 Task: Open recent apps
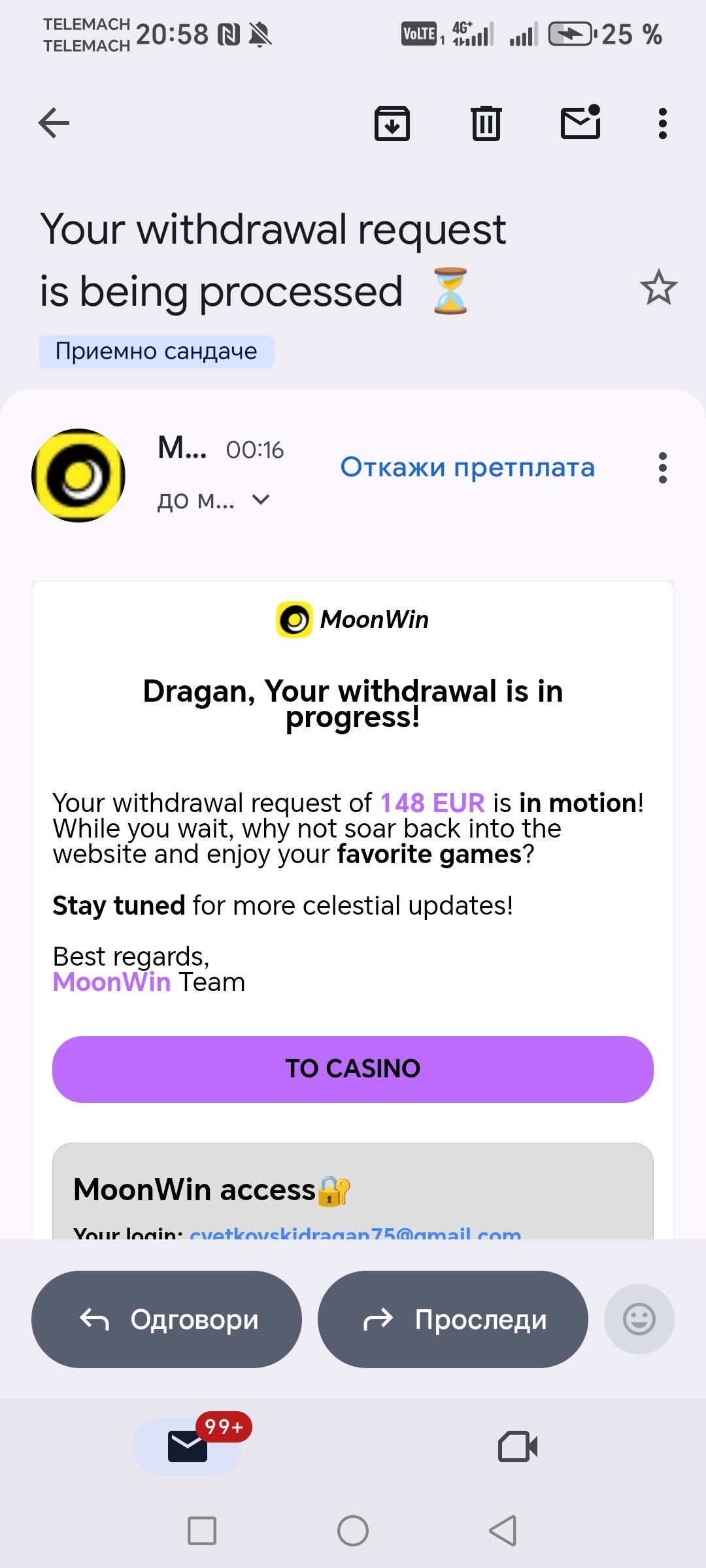(202, 1530)
